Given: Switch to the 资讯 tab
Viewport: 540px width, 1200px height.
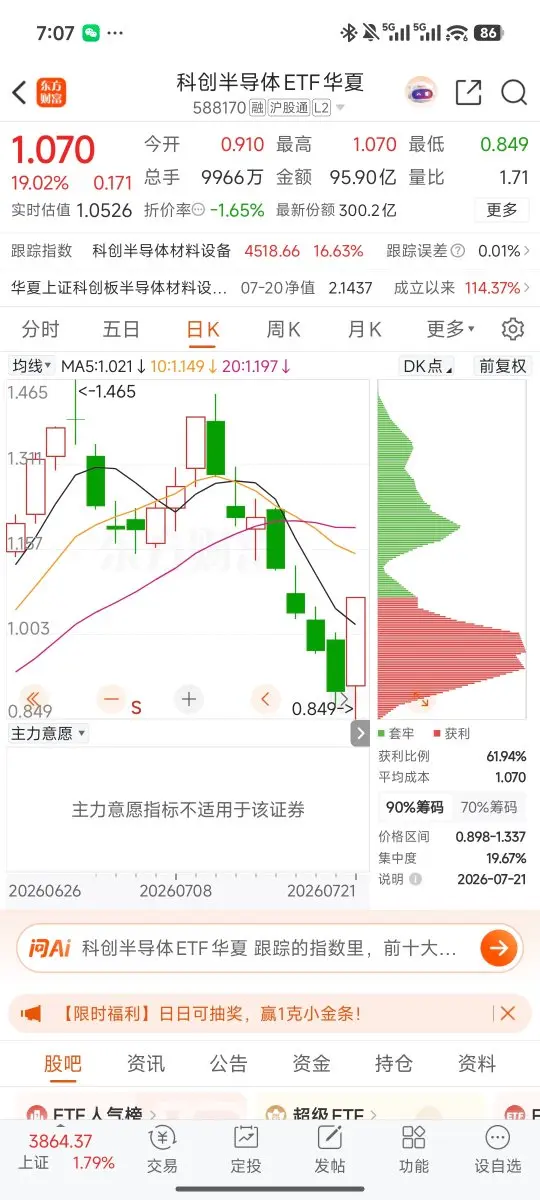Looking at the screenshot, I should (146, 1063).
